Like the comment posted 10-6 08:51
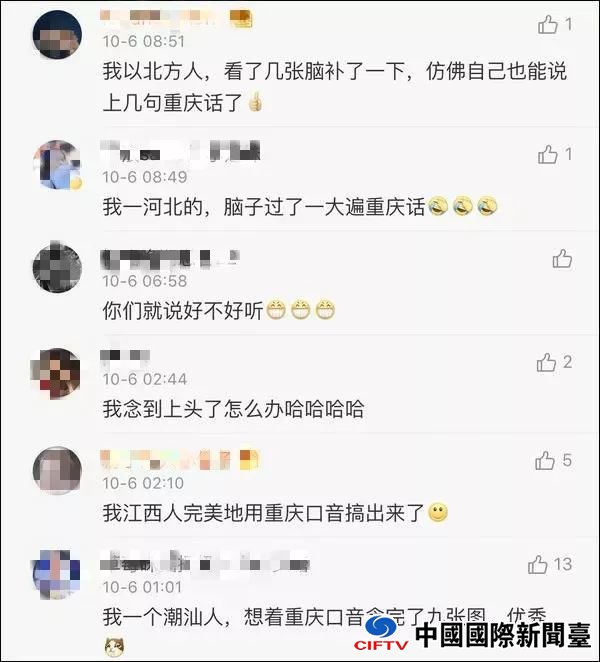Image resolution: width=600 pixels, height=662 pixels. [x=548, y=25]
